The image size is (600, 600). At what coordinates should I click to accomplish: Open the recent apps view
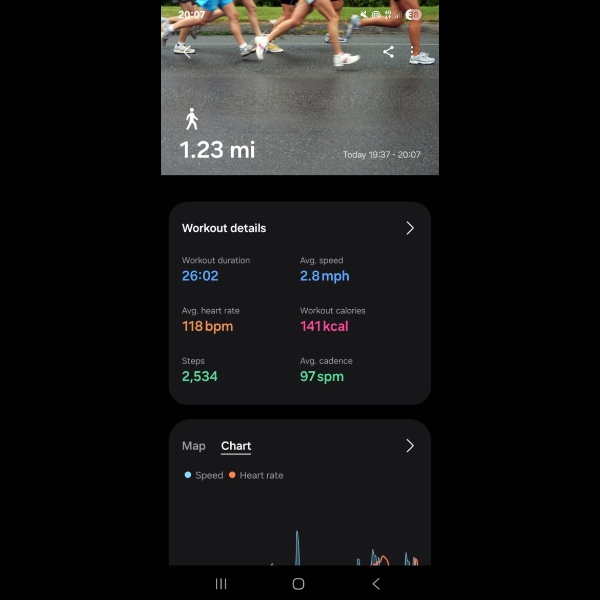click(x=221, y=583)
